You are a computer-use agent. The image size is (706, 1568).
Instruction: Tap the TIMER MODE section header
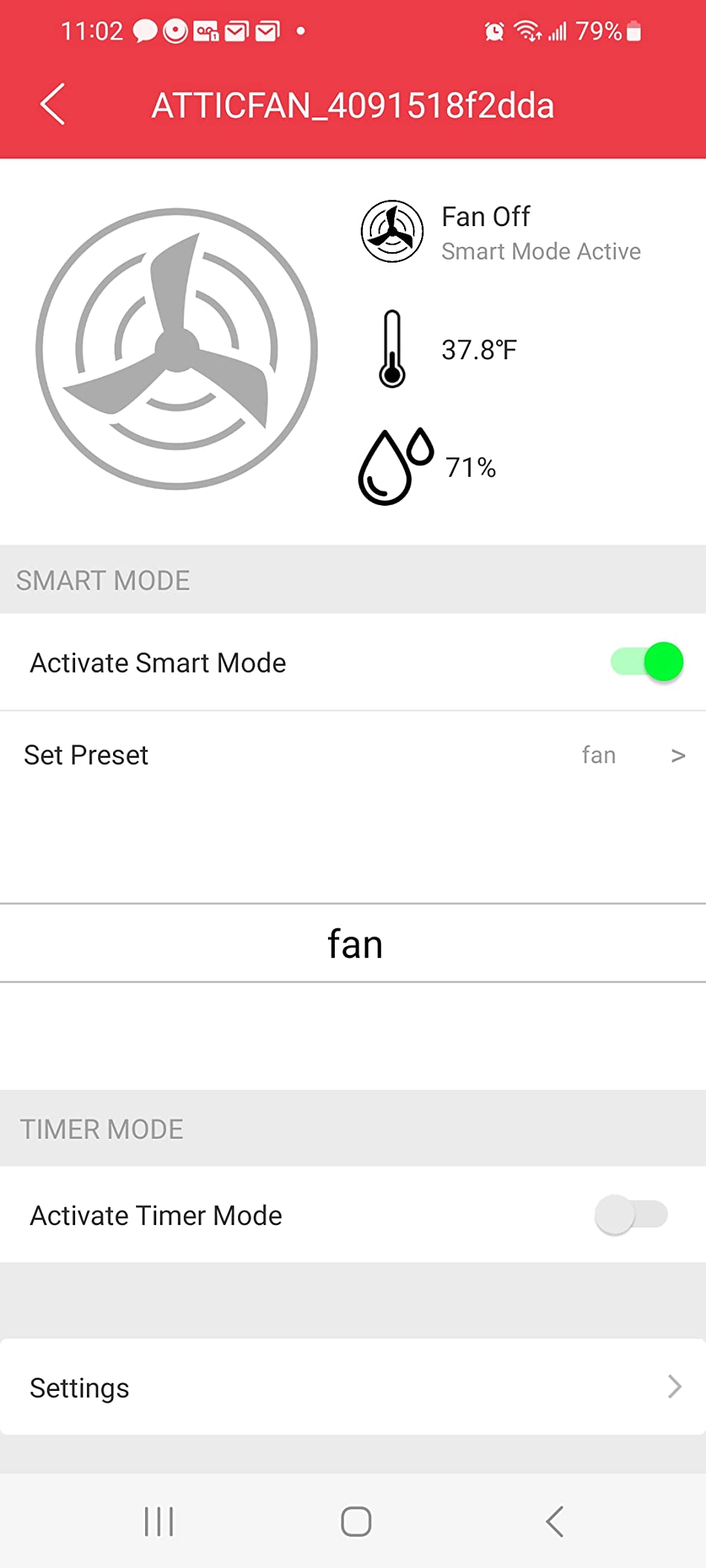click(x=102, y=1128)
